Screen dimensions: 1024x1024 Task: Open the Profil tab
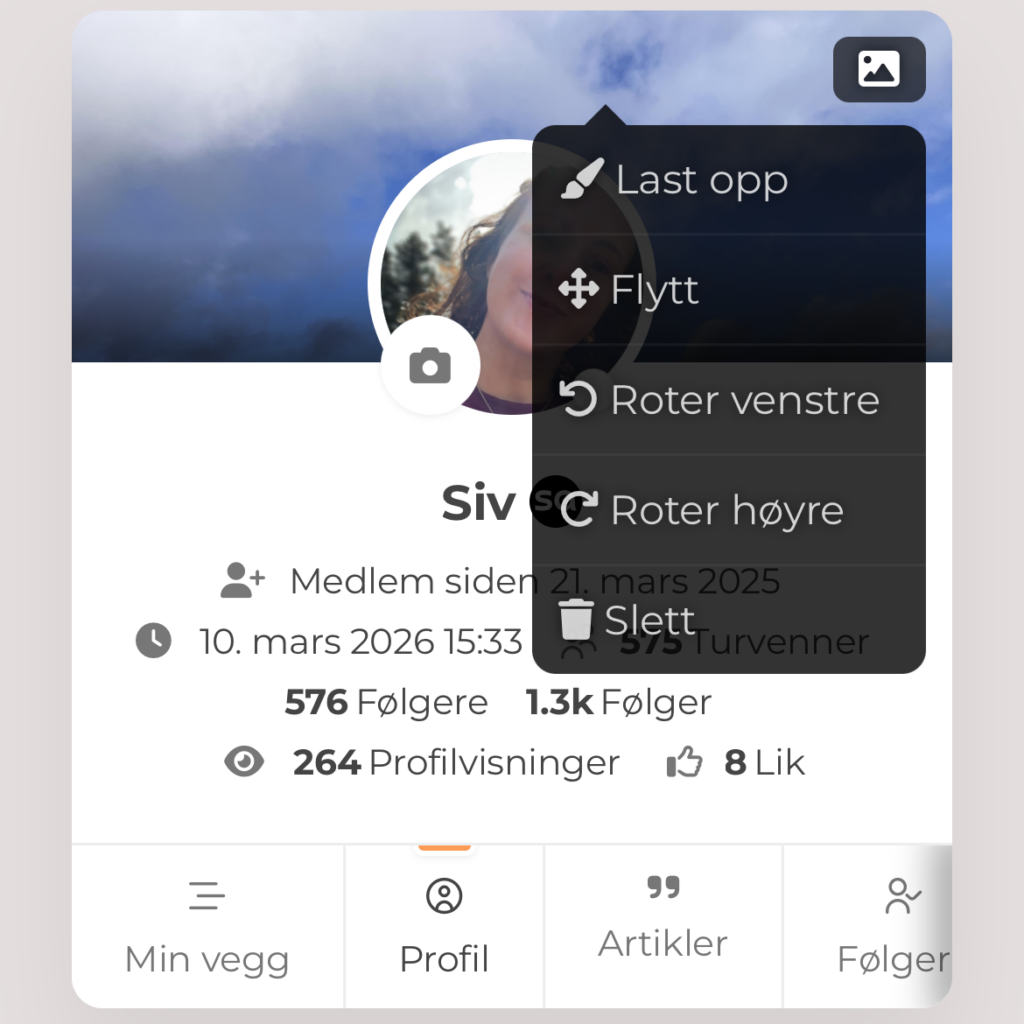click(444, 927)
